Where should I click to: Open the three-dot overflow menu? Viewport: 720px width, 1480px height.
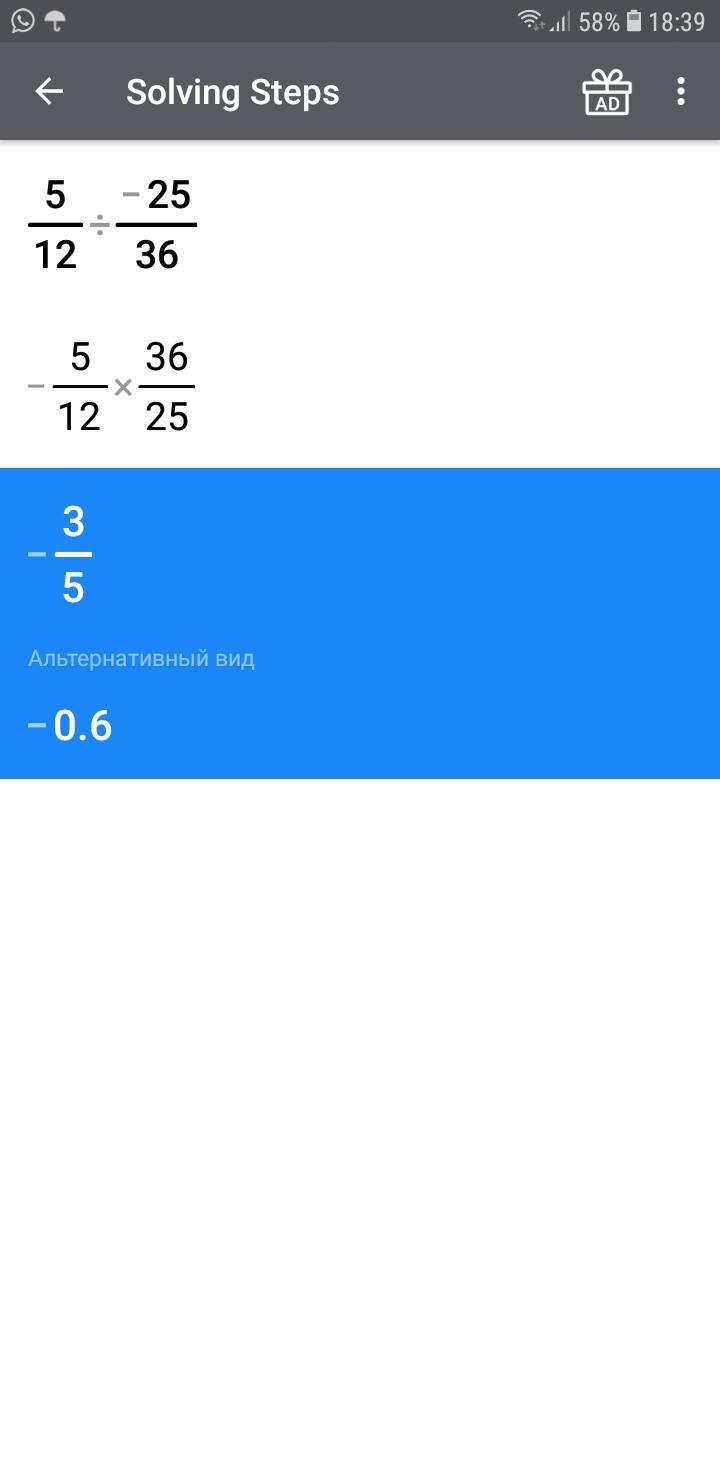point(681,91)
